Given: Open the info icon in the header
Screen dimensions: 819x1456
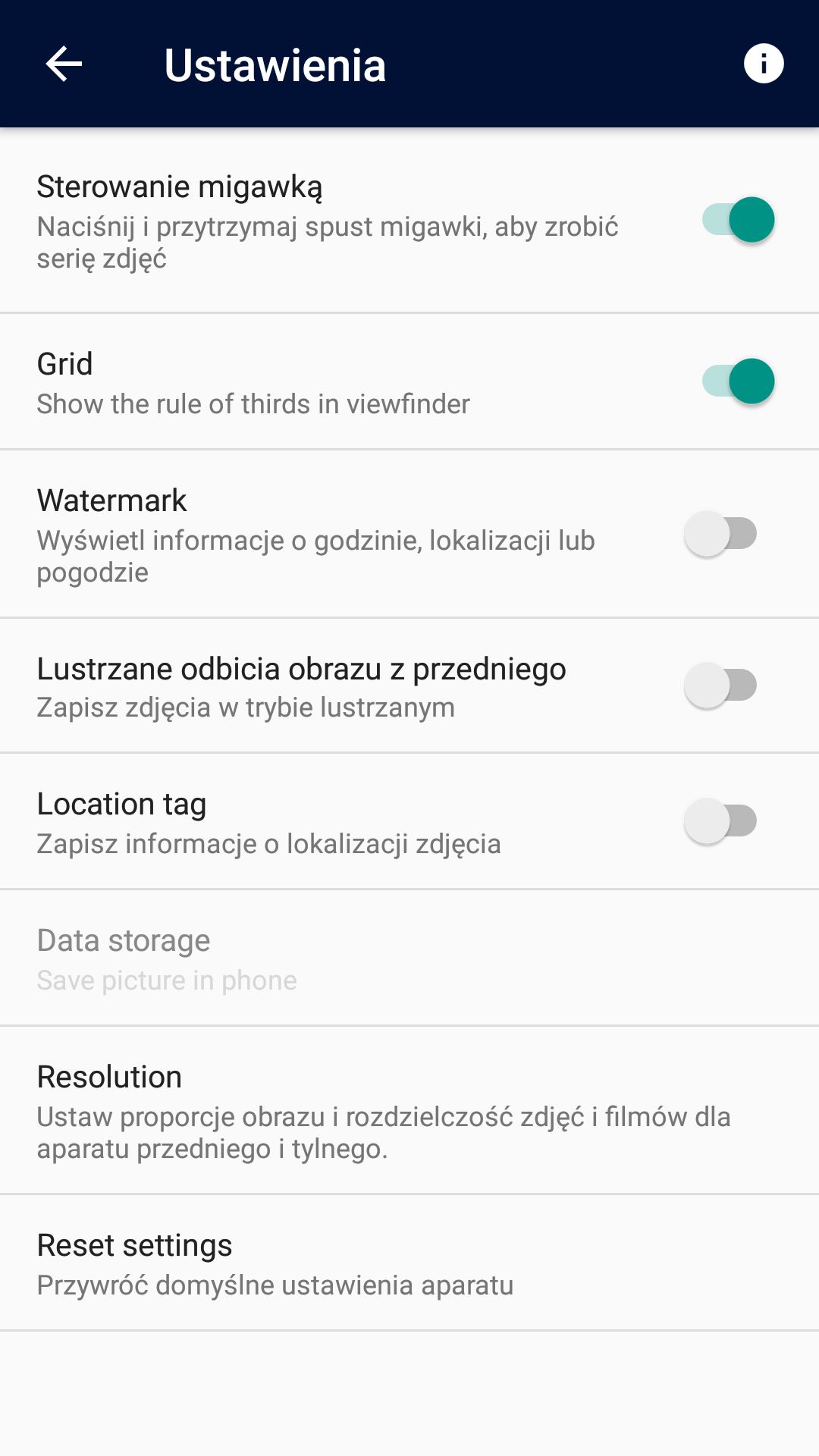Looking at the screenshot, I should (x=763, y=64).
